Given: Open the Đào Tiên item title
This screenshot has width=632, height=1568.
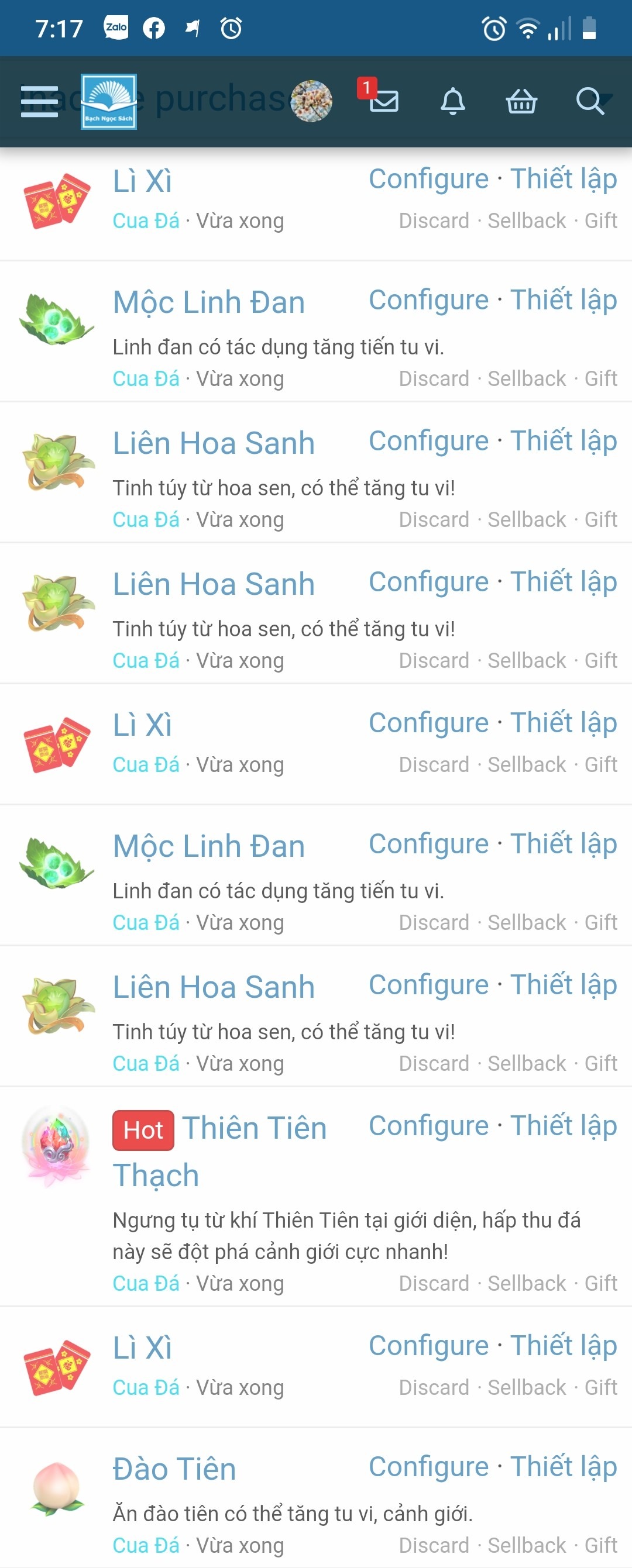Looking at the screenshot, I should (x=175, y=1469).
